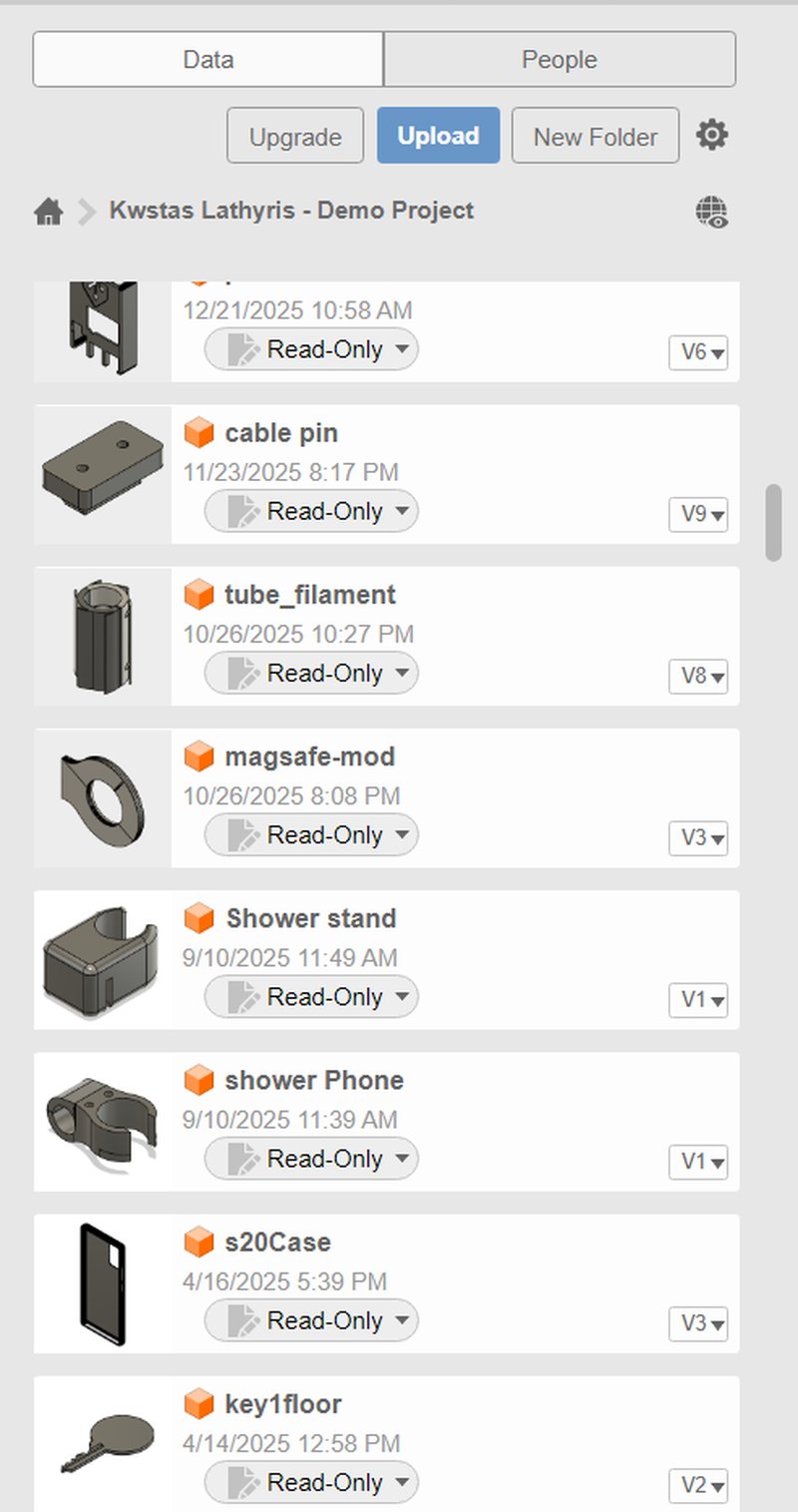Open the magsafe-mod design
Screen dimensions: 798x1512
pos(309,756)
